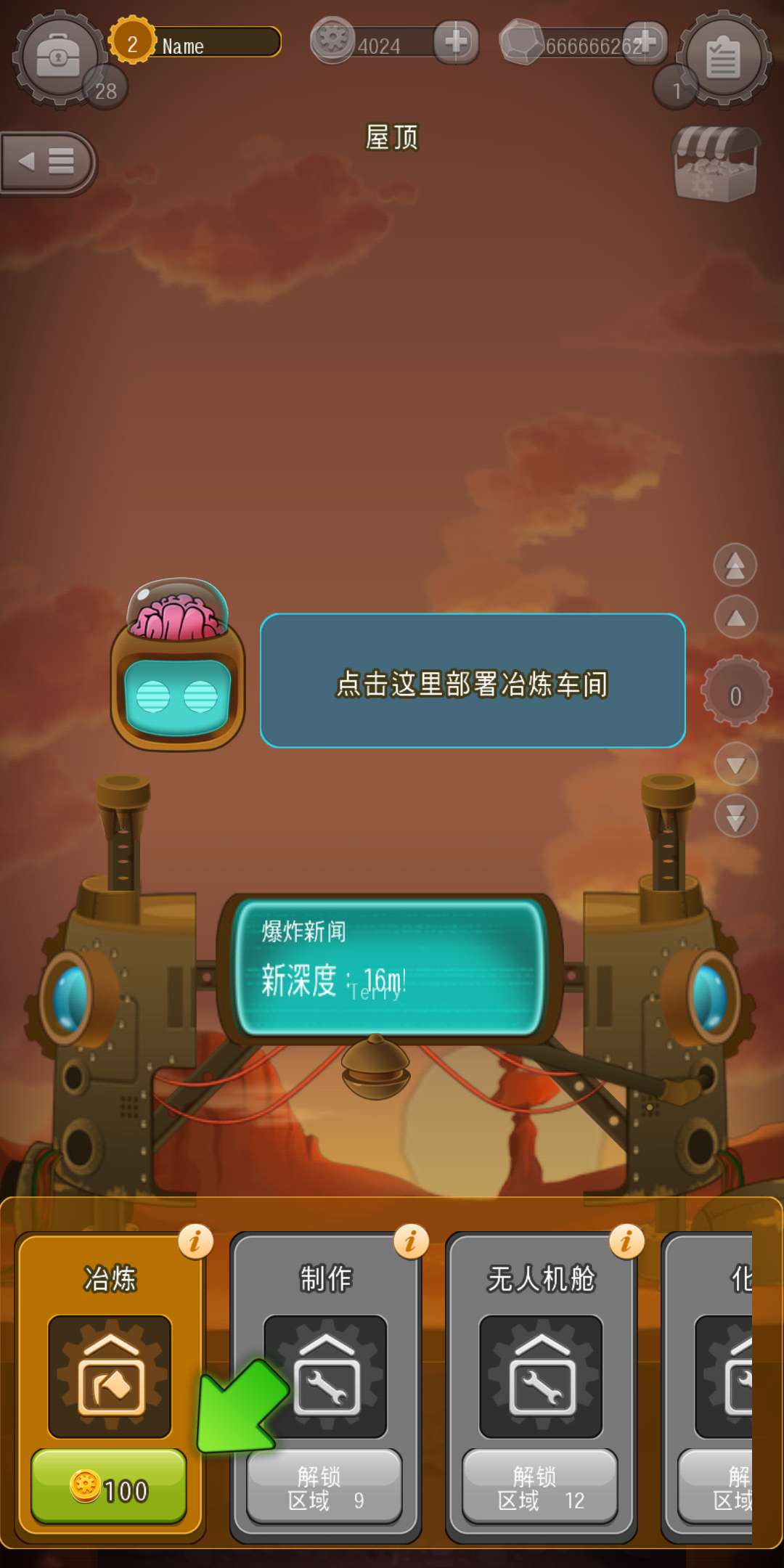The width and height of the screenshot is (784, 1568).
Task: Jump to bottom with double down arrow
Action: [735, 817]
